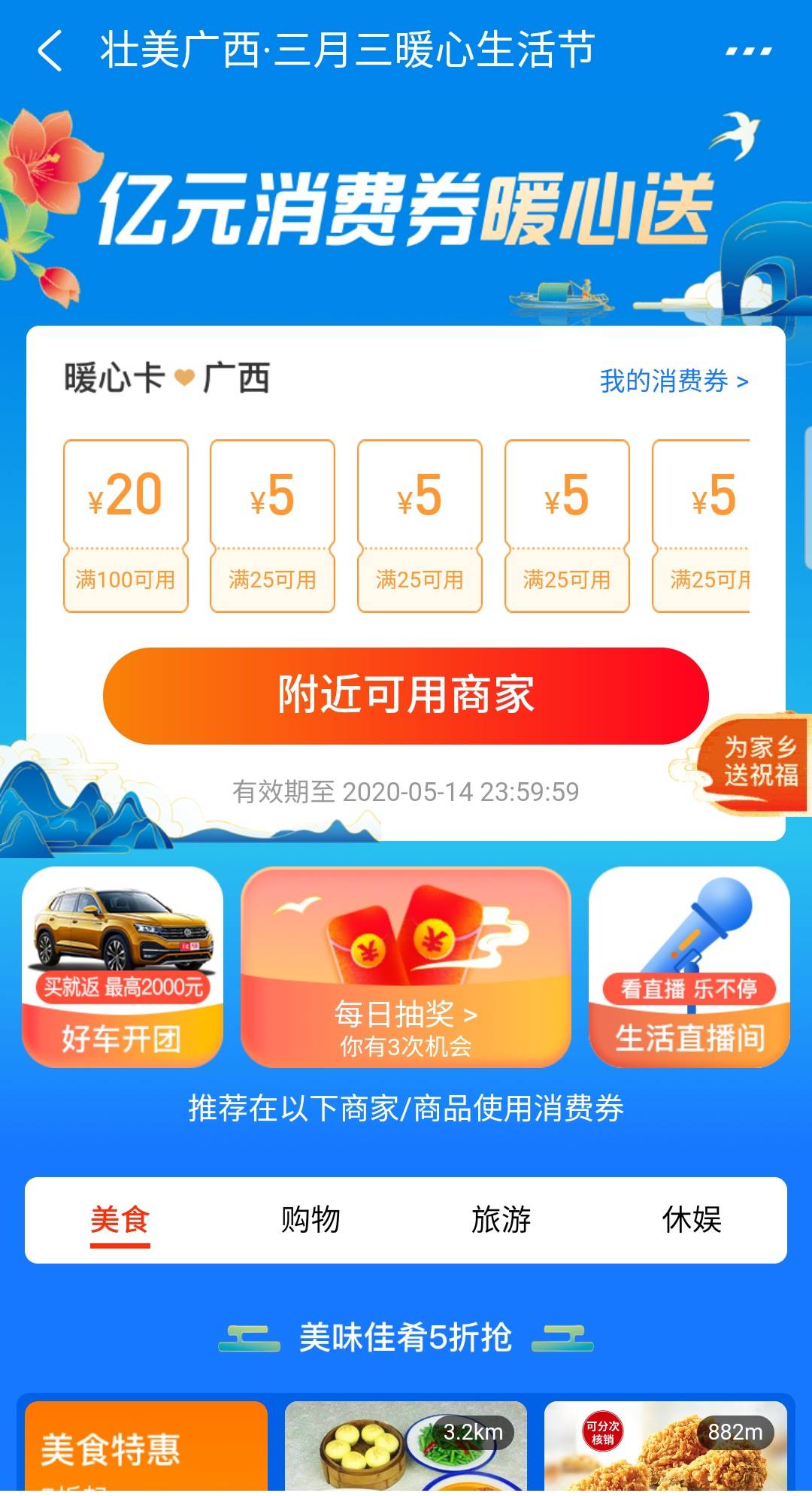Switch to the 美食 tab
The image size is (812, 1496).
[120, 1219]
